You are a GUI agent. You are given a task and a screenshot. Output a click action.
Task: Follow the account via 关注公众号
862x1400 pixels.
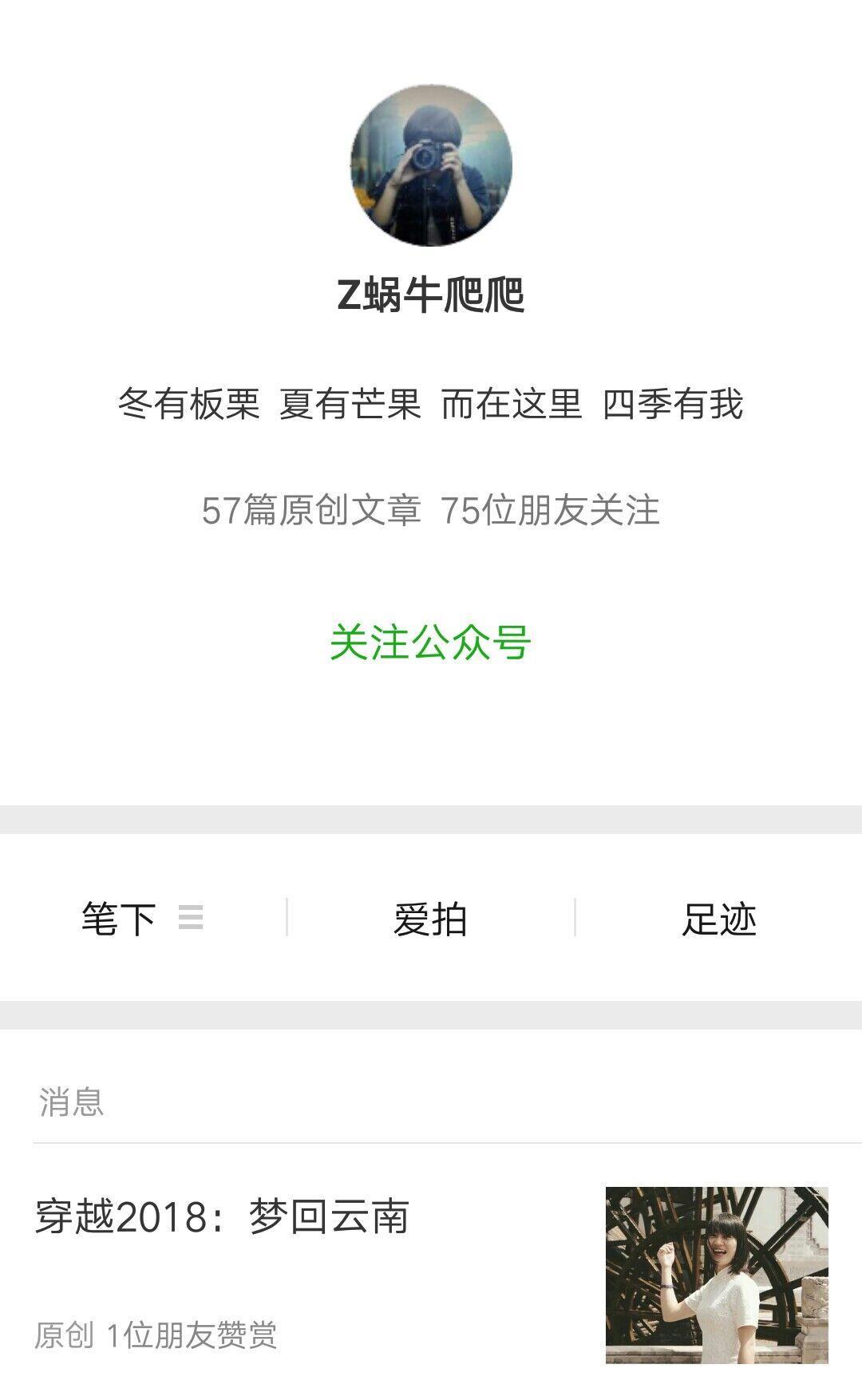point(430,643)
